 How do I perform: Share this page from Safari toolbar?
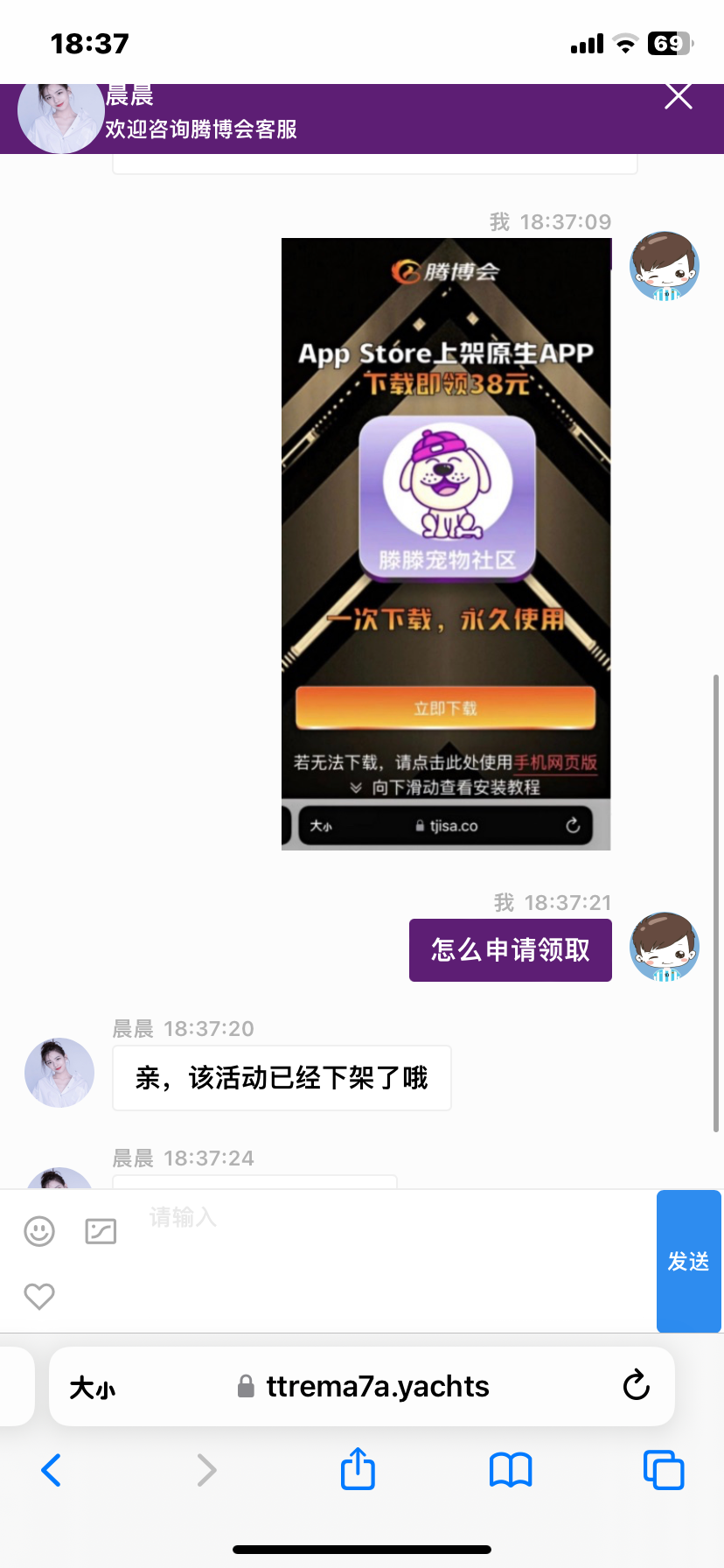358,1469
